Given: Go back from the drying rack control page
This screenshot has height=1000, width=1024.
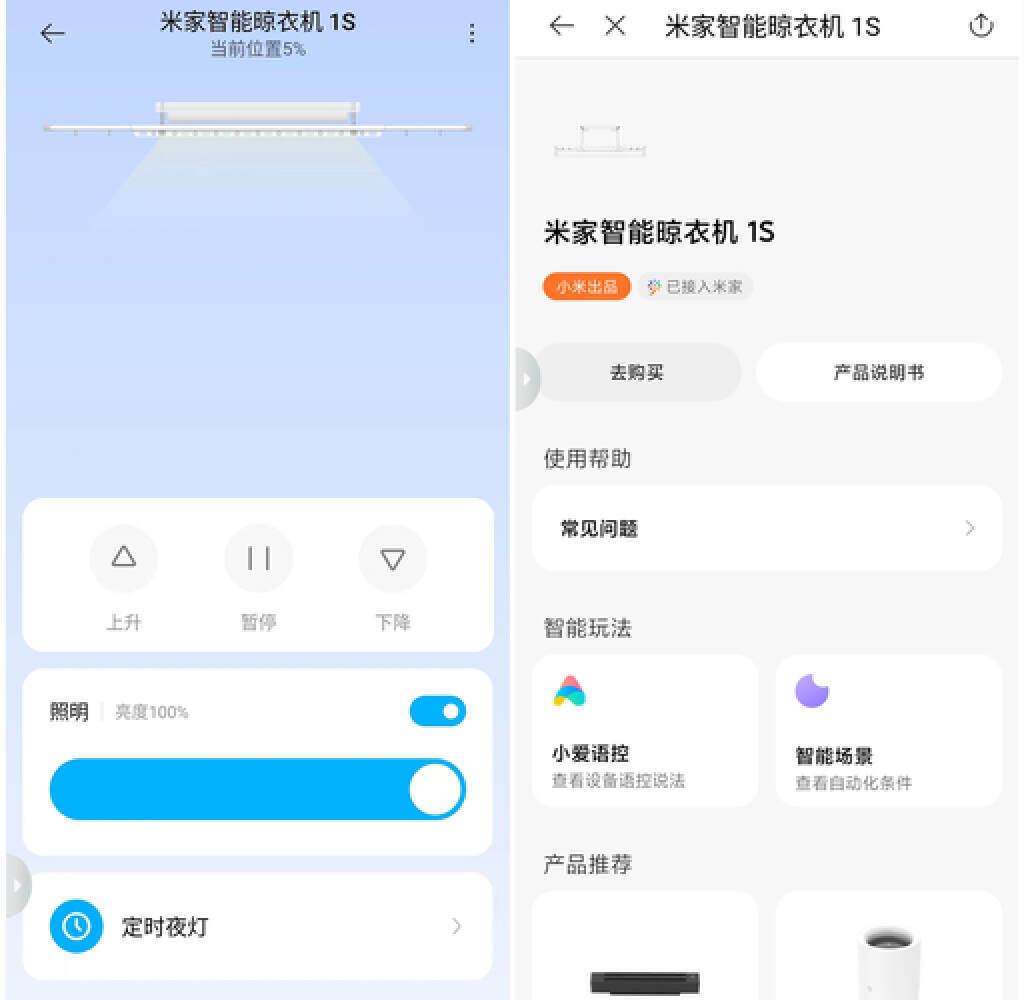Looking at the screenshot, I should tap(52, 33).
